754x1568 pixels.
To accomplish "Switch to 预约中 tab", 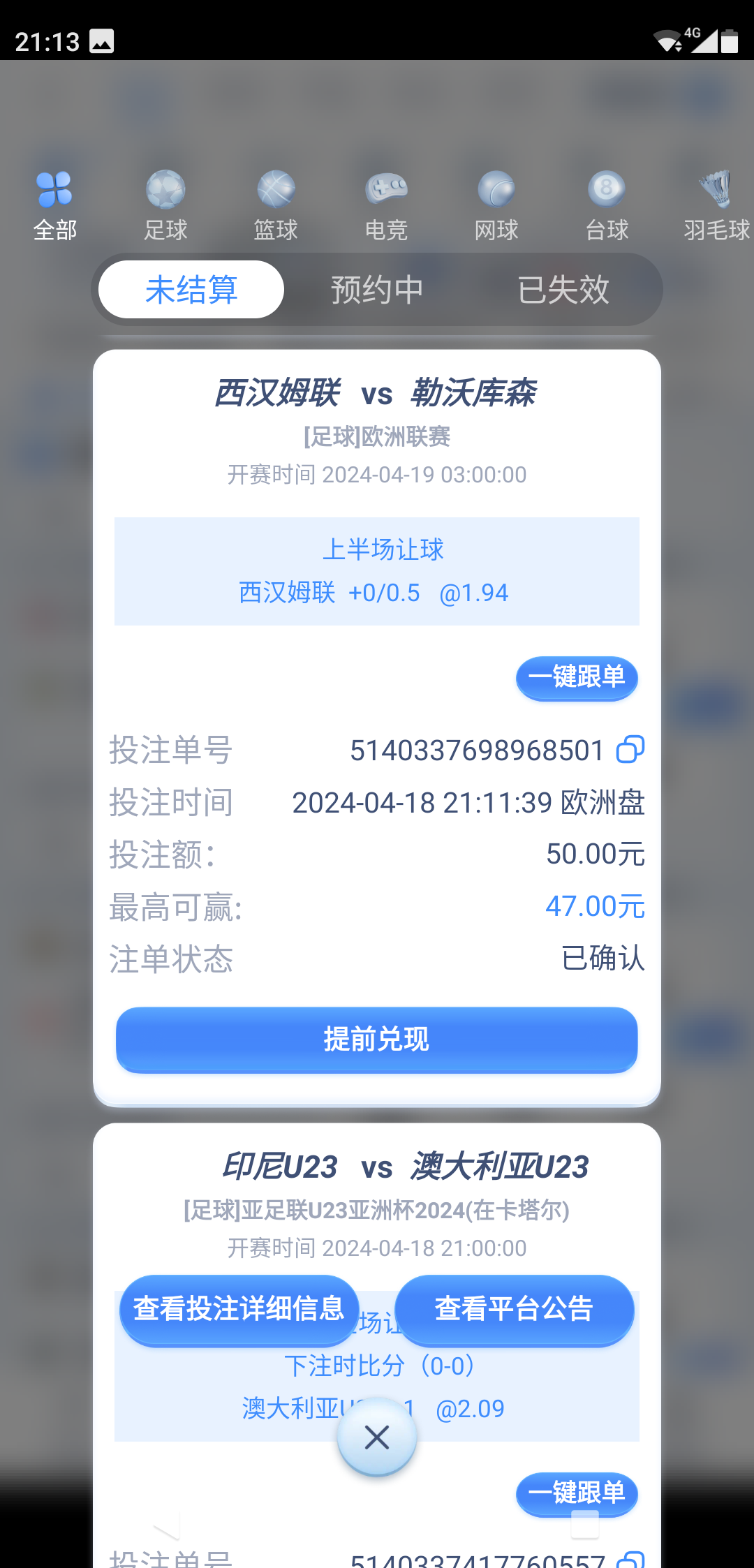I will (377, 289).
